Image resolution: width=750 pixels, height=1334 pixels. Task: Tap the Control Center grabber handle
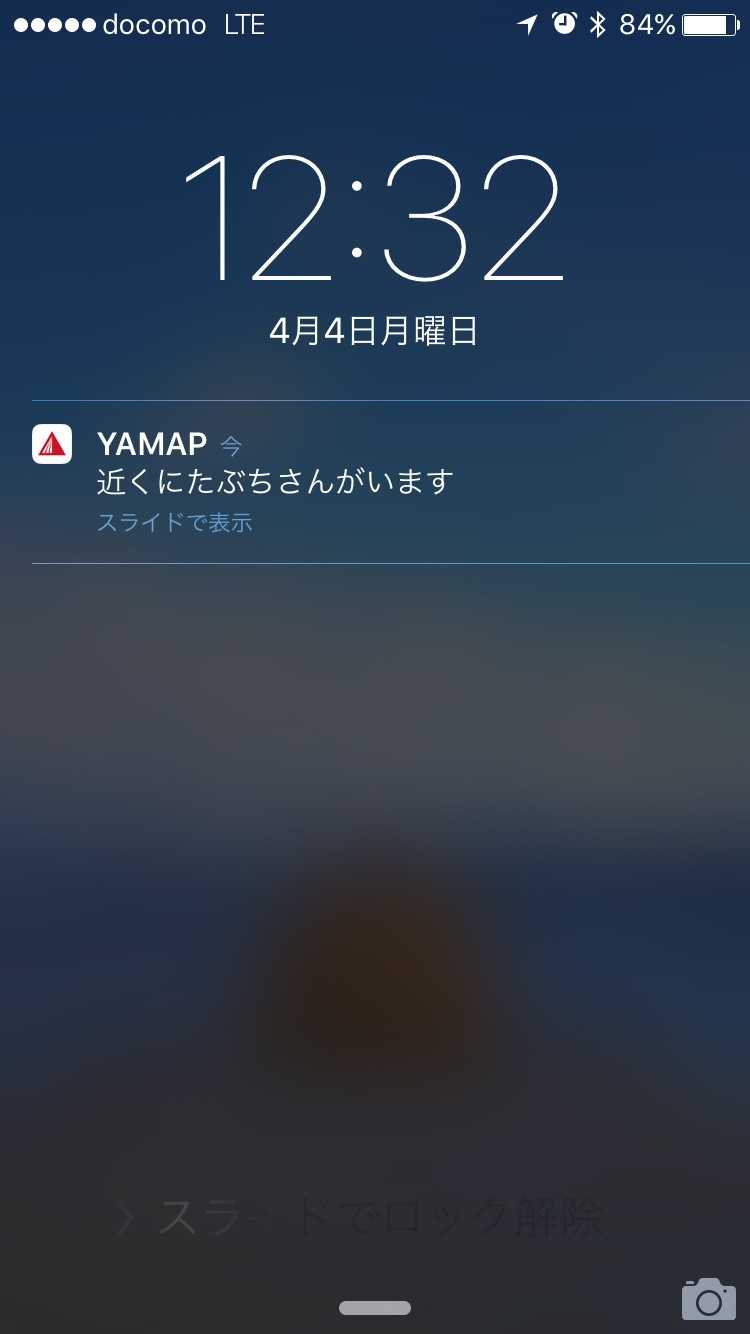point(375,1308)
